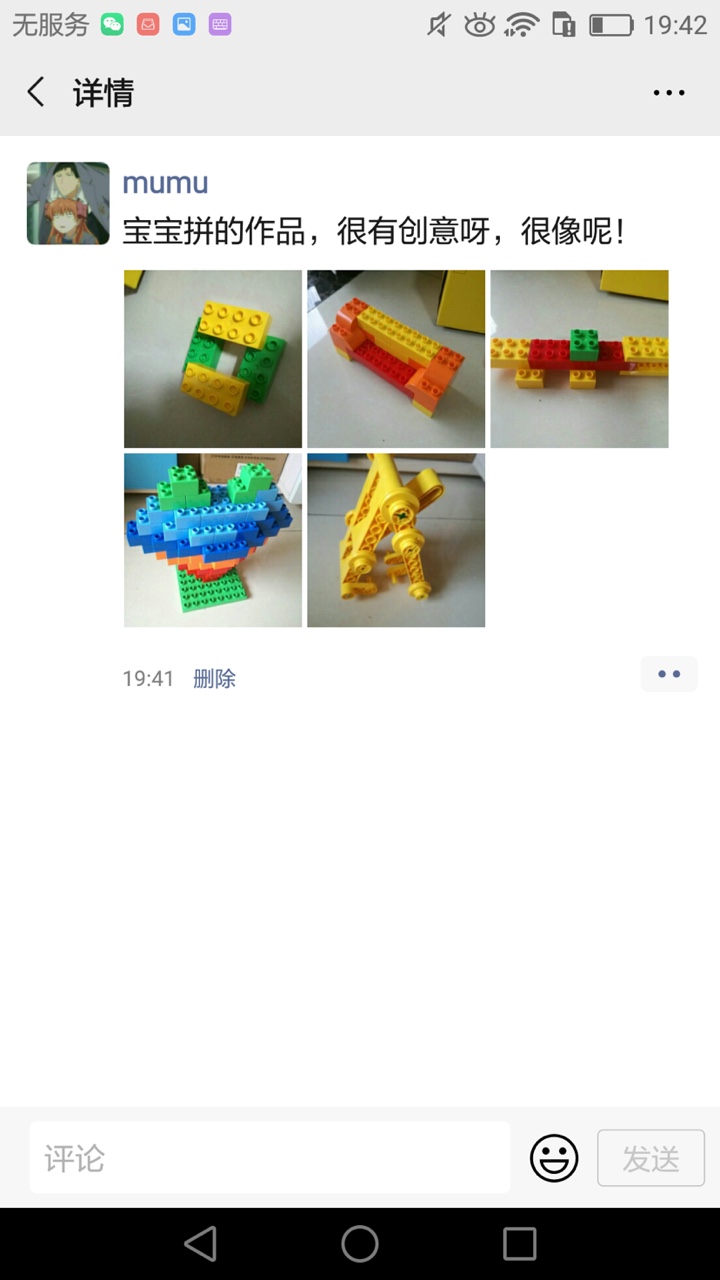The height and width of the screenshot is (1280, 720).
Task: Open the like and comment popup button
Action: (669, 675)
